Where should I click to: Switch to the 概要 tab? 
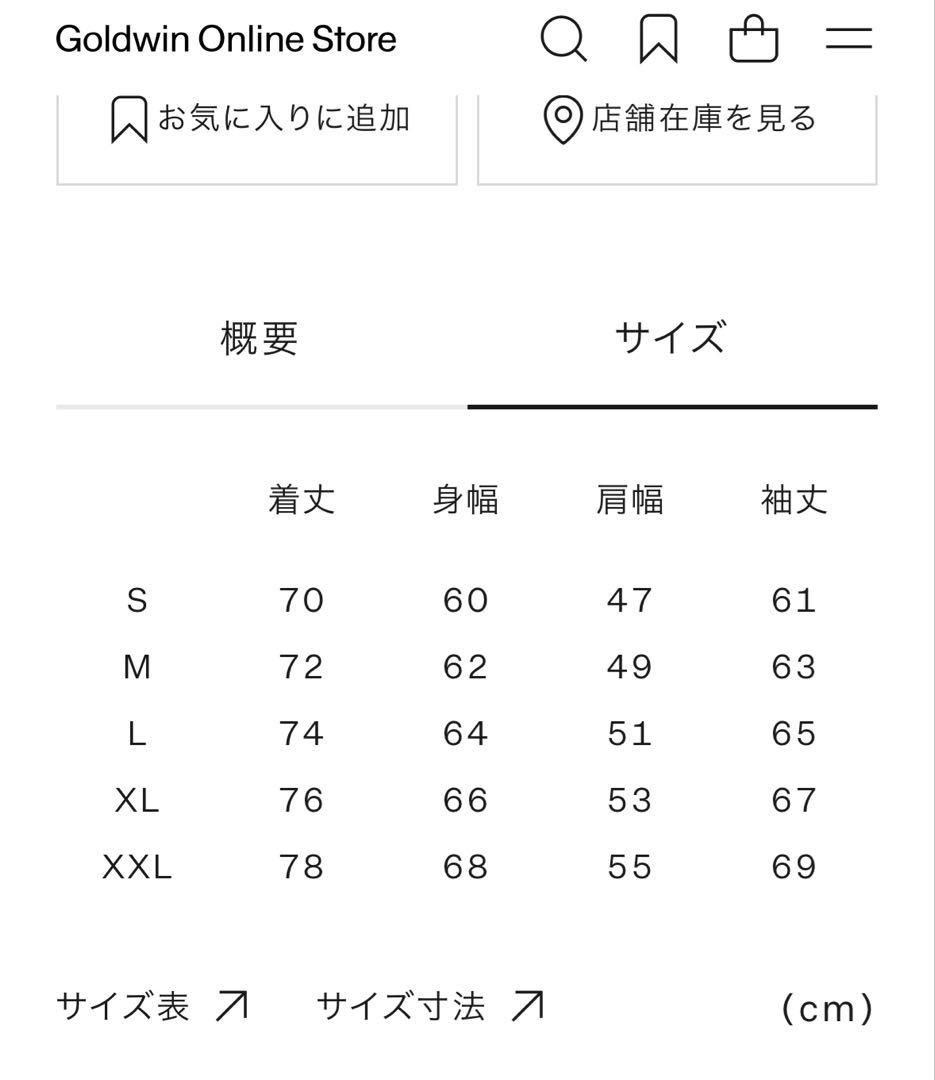pos(262,338)
